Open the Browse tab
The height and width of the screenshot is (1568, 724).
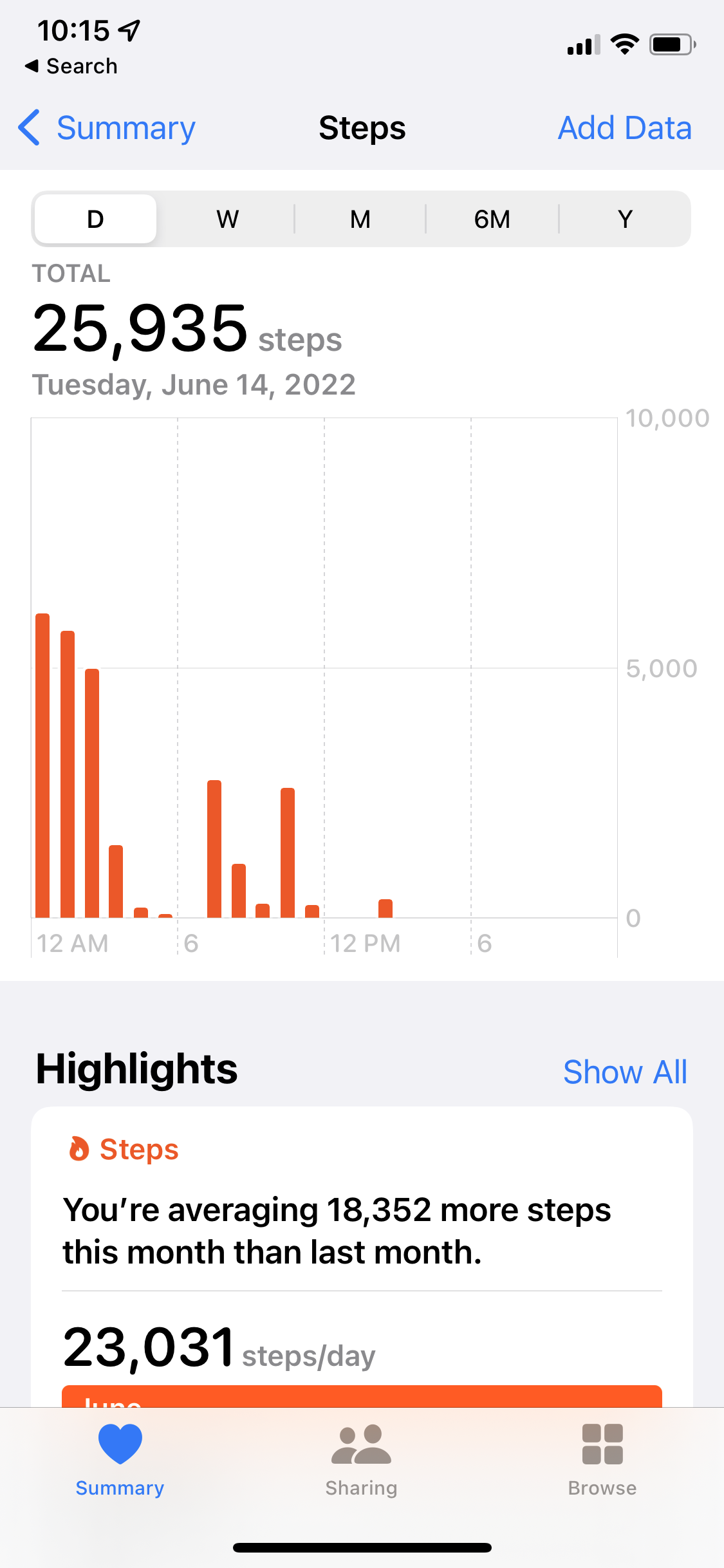[602, 1461]
